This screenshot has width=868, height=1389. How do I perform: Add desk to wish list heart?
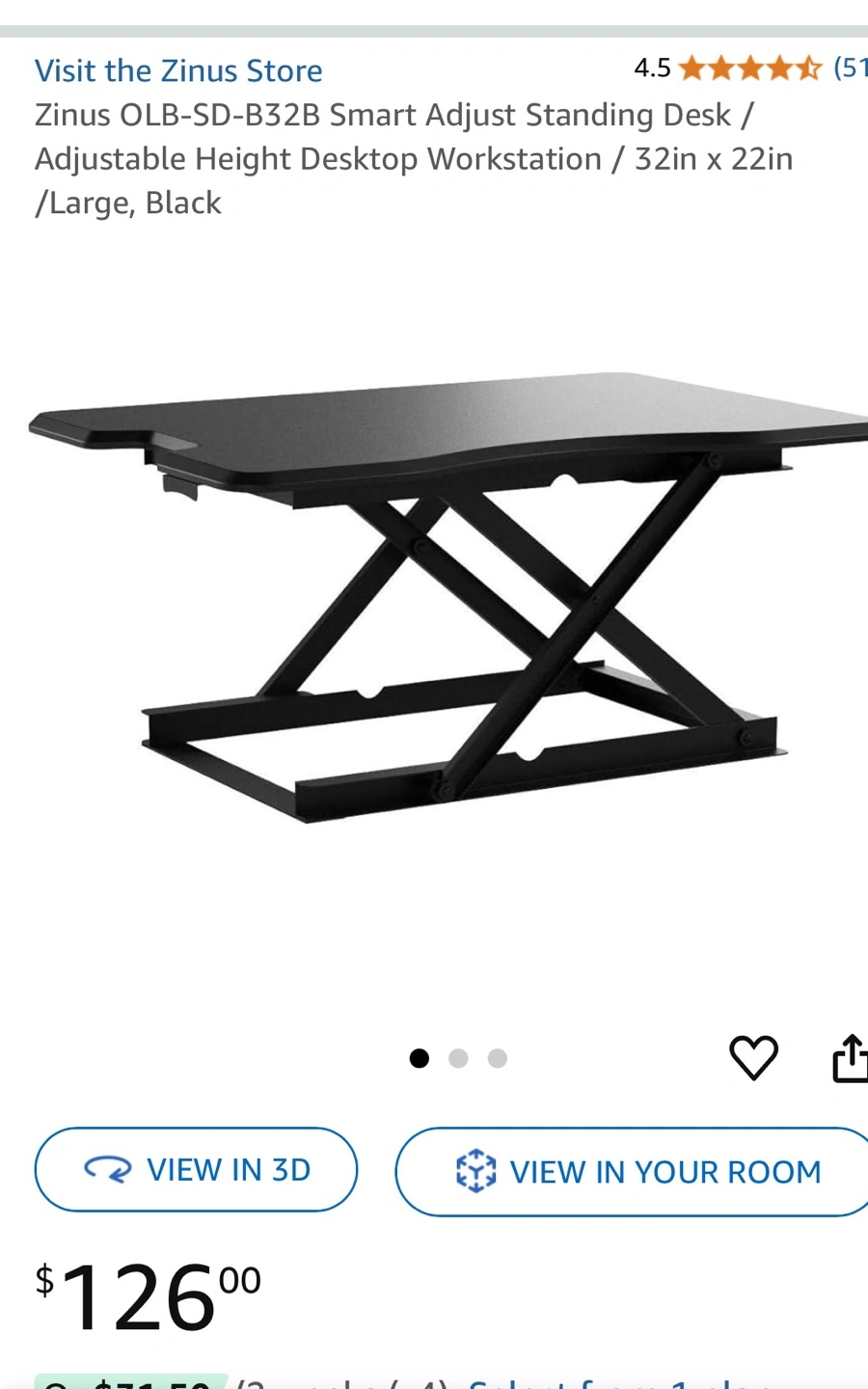point(753,1057)
